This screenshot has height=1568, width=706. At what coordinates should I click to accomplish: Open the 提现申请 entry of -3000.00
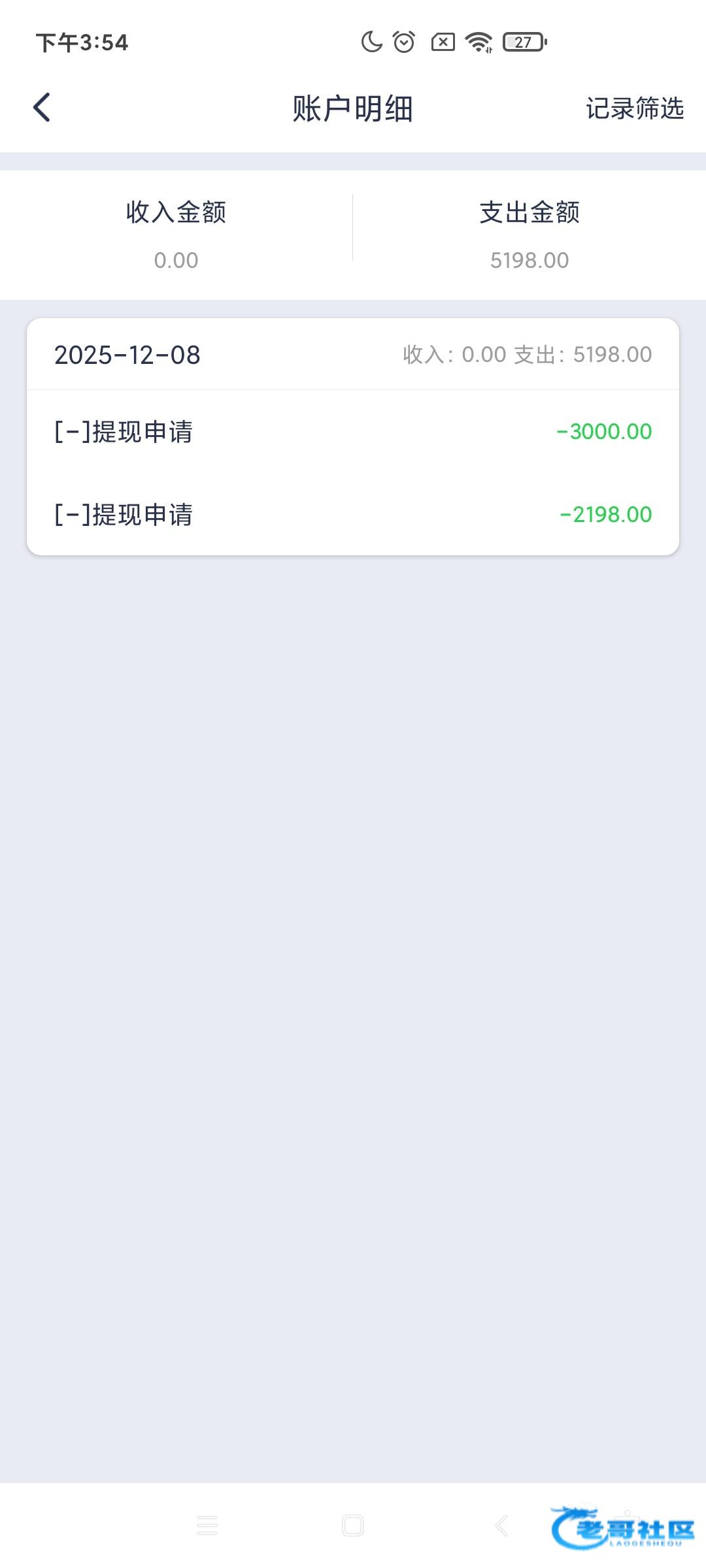coord(353,432)
